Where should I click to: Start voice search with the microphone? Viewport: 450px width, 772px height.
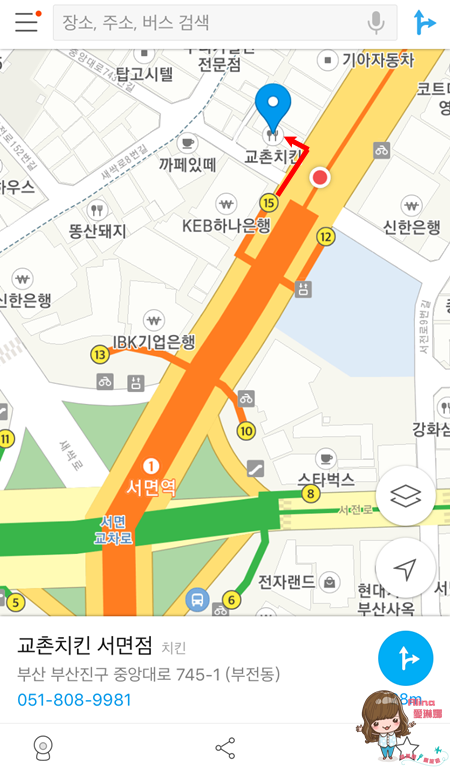(376, 22)
